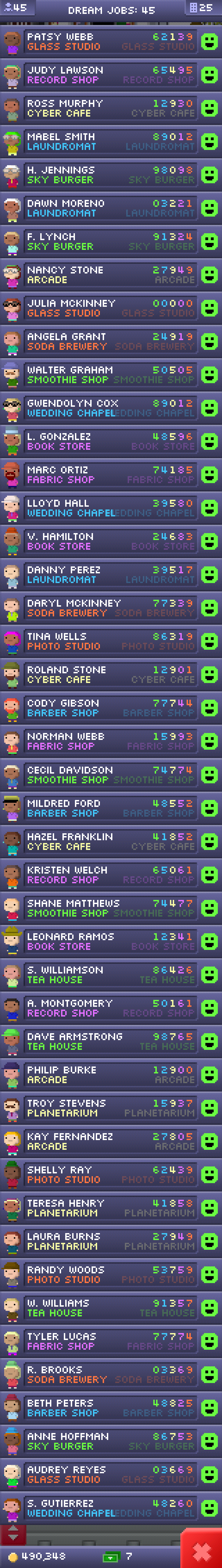This screenshot has width=222, height=1568.
Task: Open Gwendolyn Cox's Wedding Chapel entry
Action: pyautogui.click(x=110, y=408)
